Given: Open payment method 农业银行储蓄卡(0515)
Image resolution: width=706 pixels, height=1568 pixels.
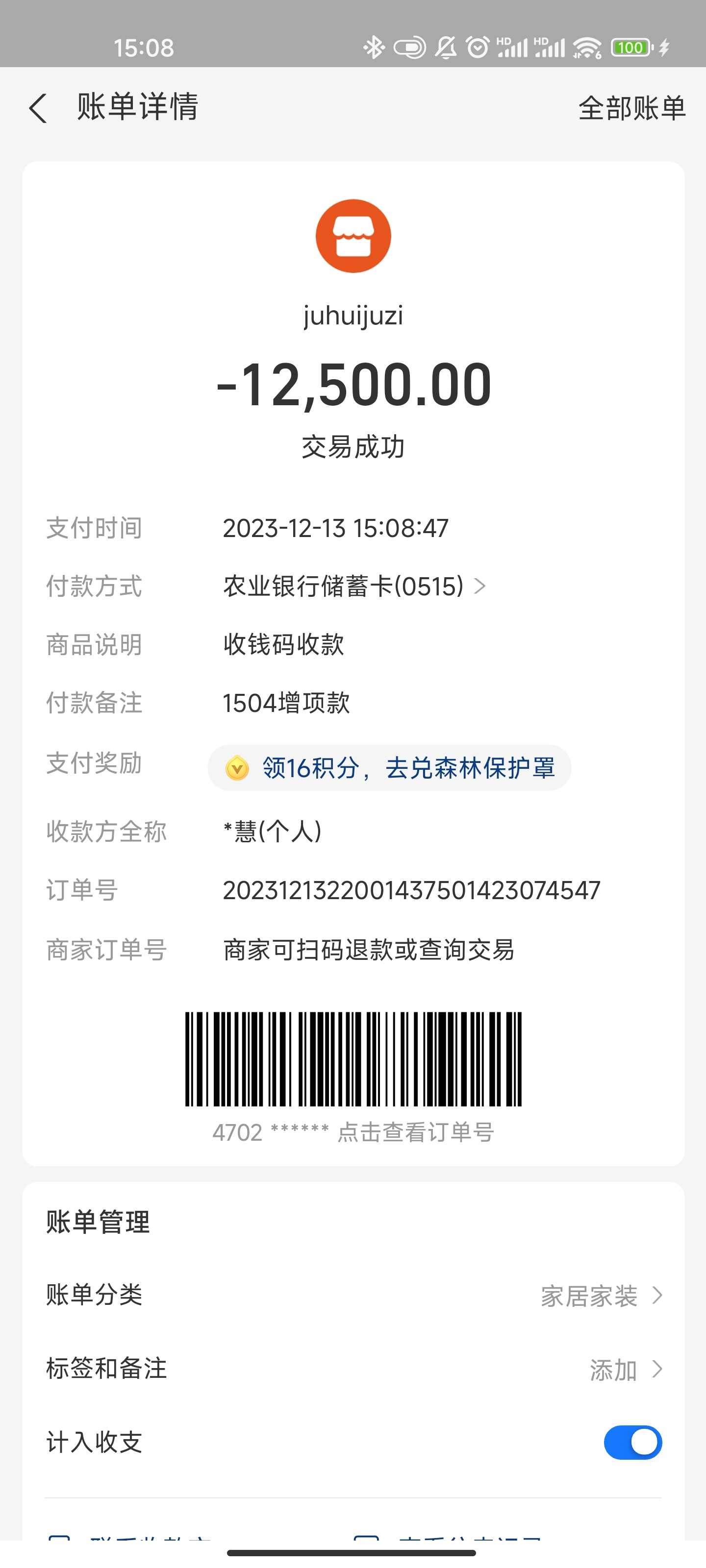Looking at the screenshot, I should (x=353, y=586).
